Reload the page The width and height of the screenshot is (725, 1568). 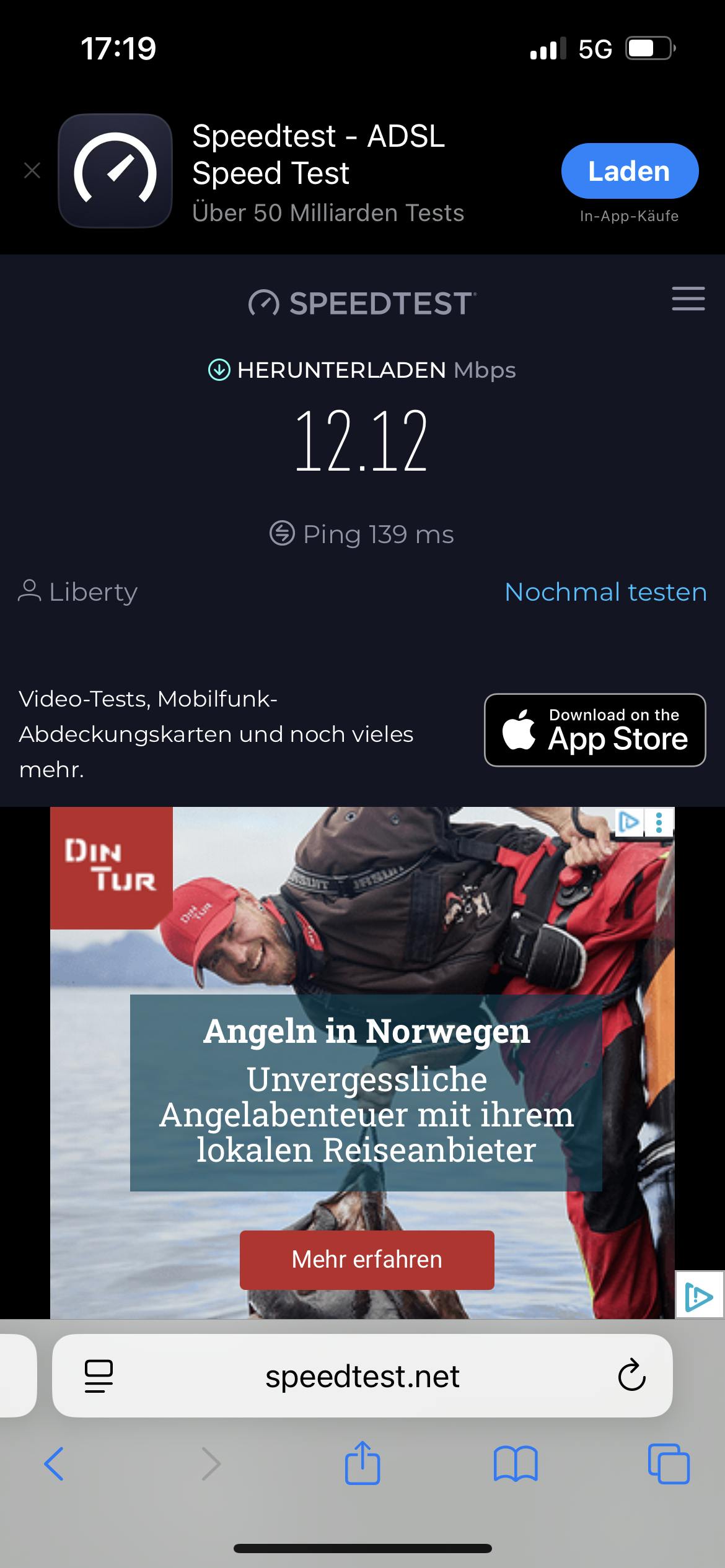click(632, 1376)
